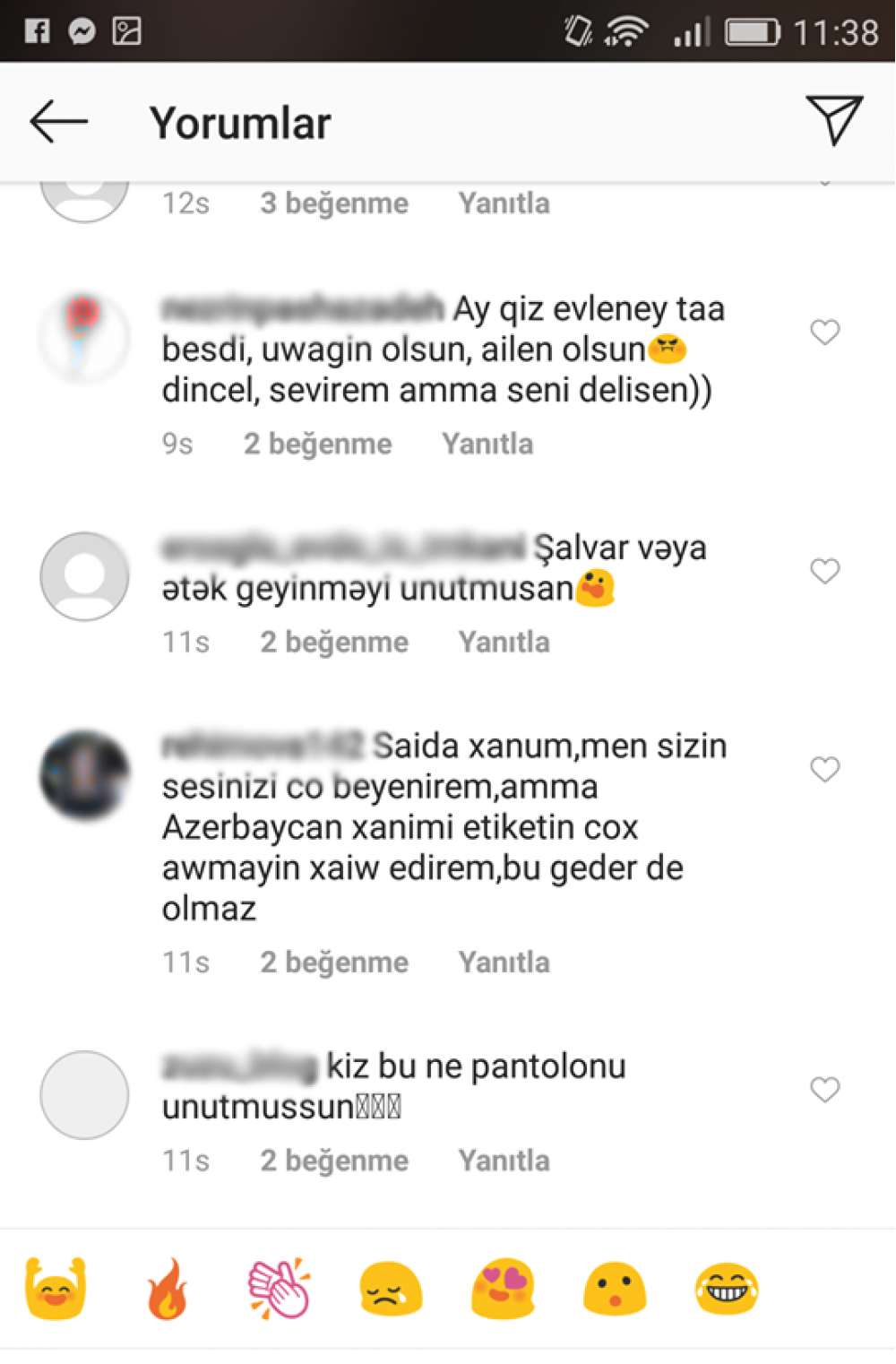This screenshot has width=896, height=1364.
Task: Like the 'Ay qiz evleney taa' comment
Action: pos(824,332)
